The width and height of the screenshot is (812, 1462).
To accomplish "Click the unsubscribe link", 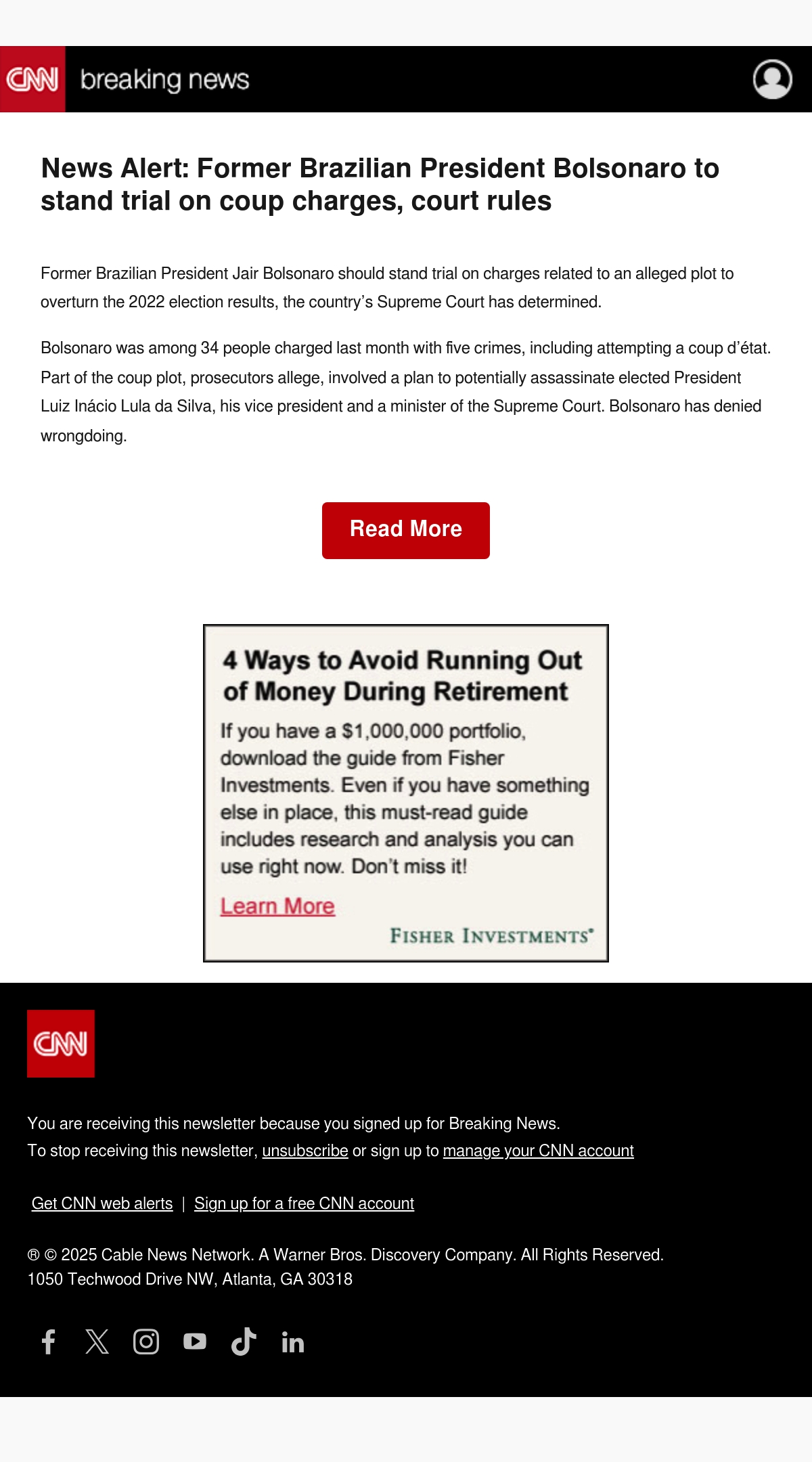I will click(x=305, y=1151).
